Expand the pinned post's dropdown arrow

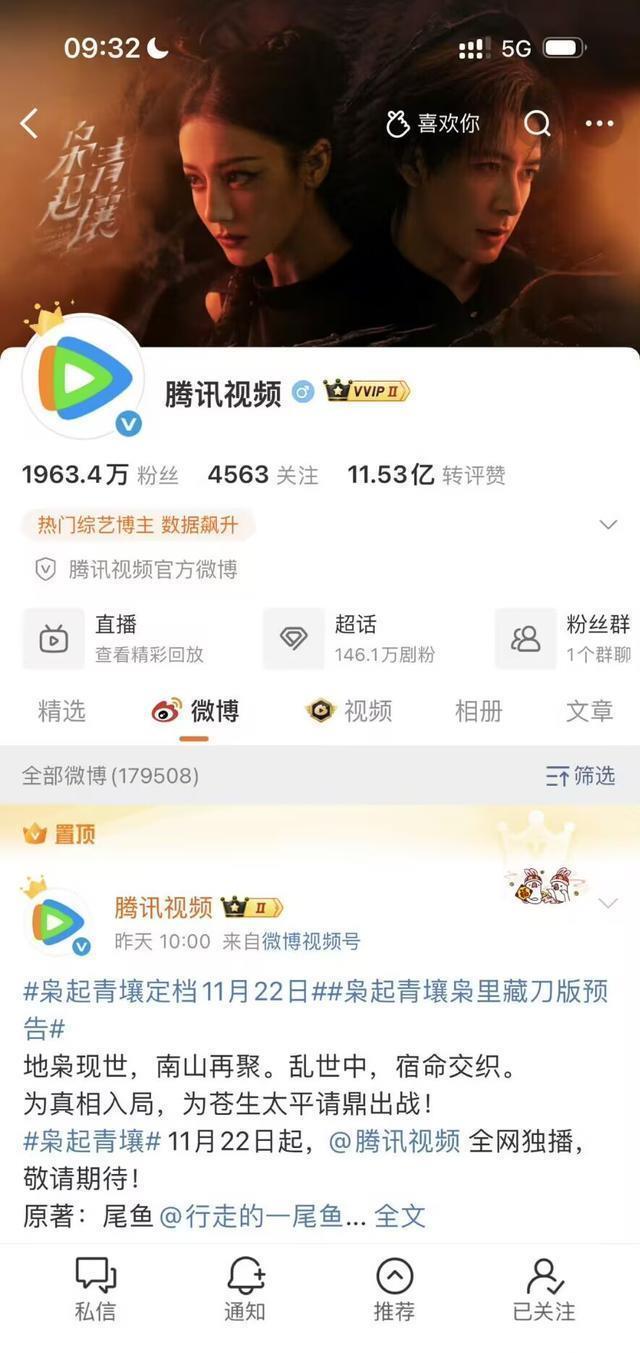click(607, 904)
